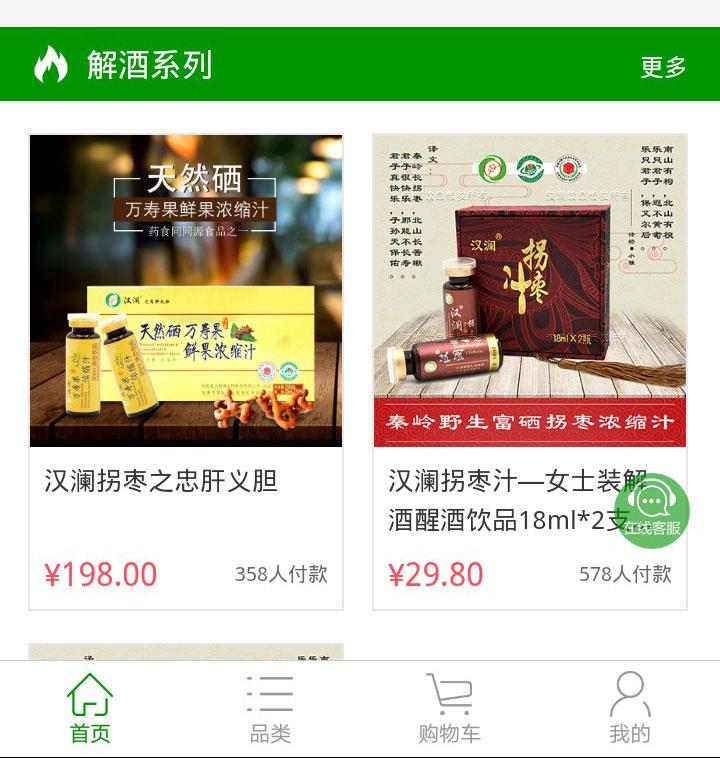Open the 购物车 tab

point(449,709)
